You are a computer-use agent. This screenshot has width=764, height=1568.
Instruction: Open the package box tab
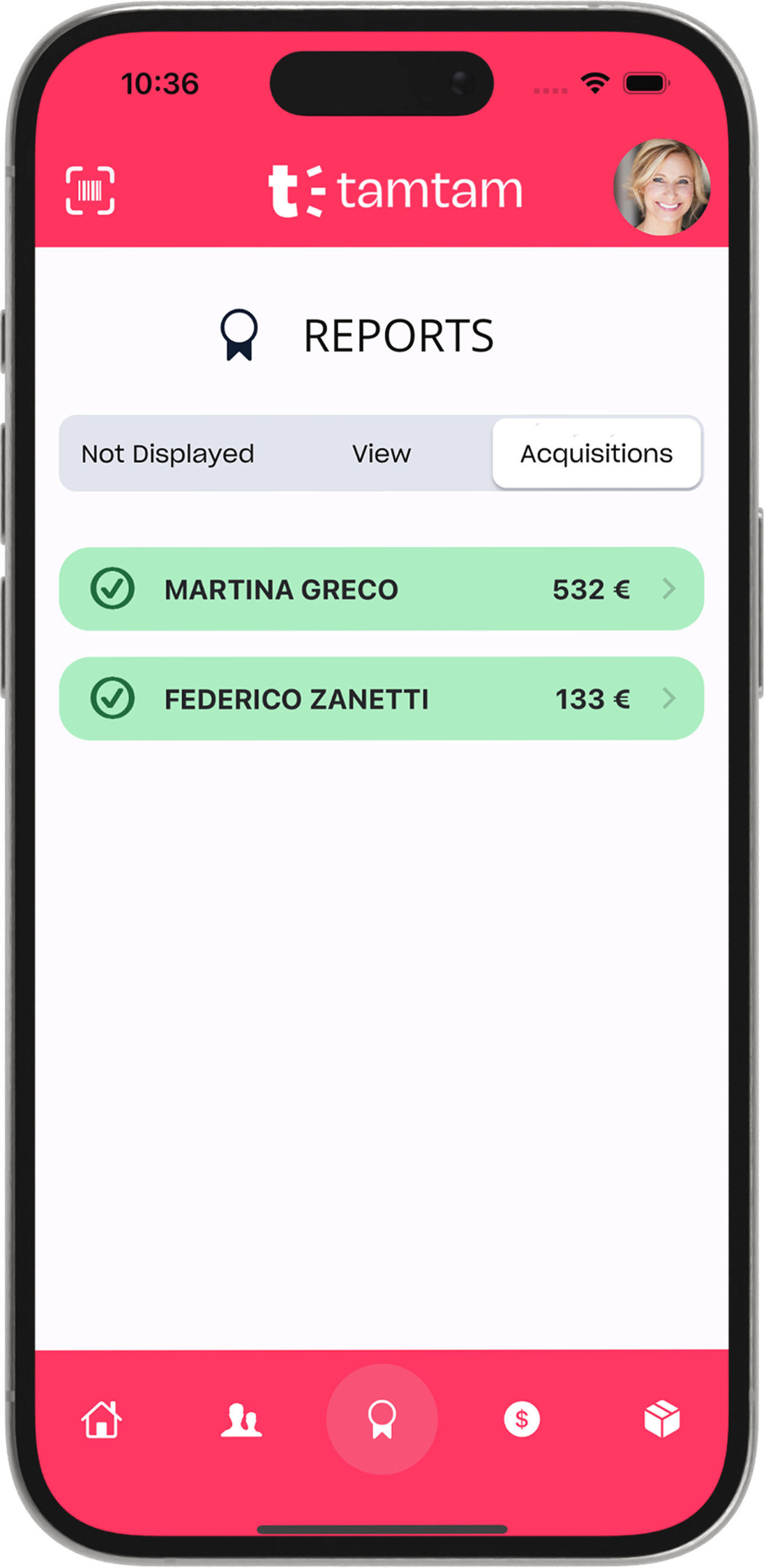coord(662,1419)
